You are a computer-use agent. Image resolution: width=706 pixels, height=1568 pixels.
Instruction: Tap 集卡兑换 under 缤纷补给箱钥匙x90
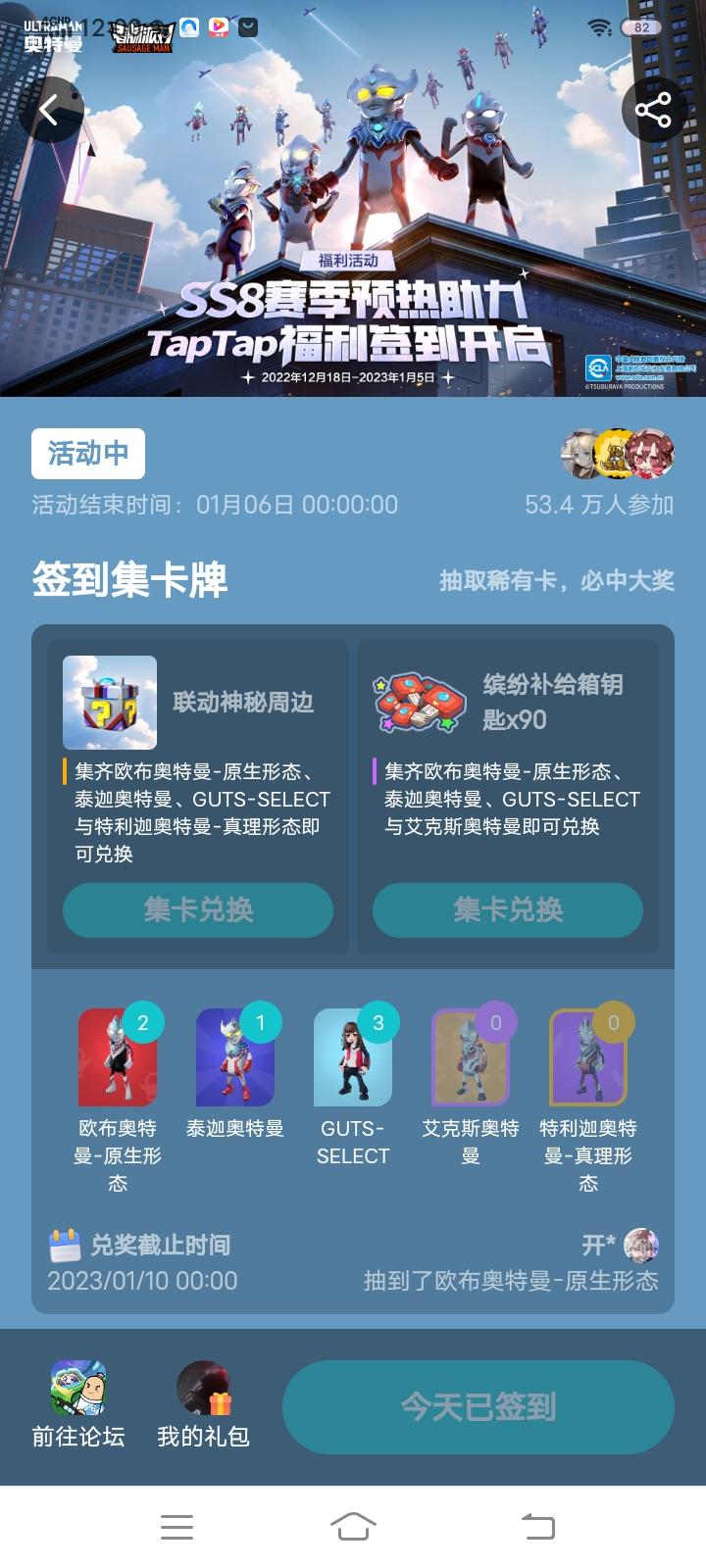tap(508, 909)
